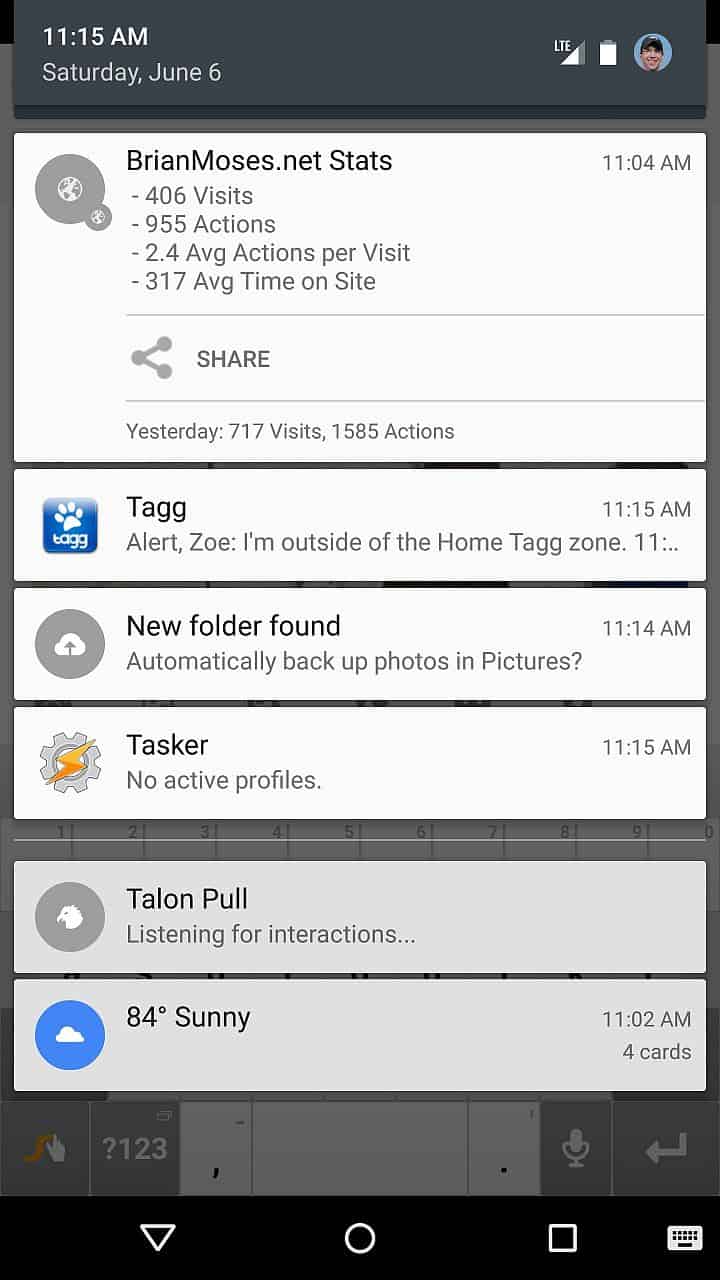720x1280 pixels.
Task: Open the keyboard switcher icon
Action: click(685, 1238)
